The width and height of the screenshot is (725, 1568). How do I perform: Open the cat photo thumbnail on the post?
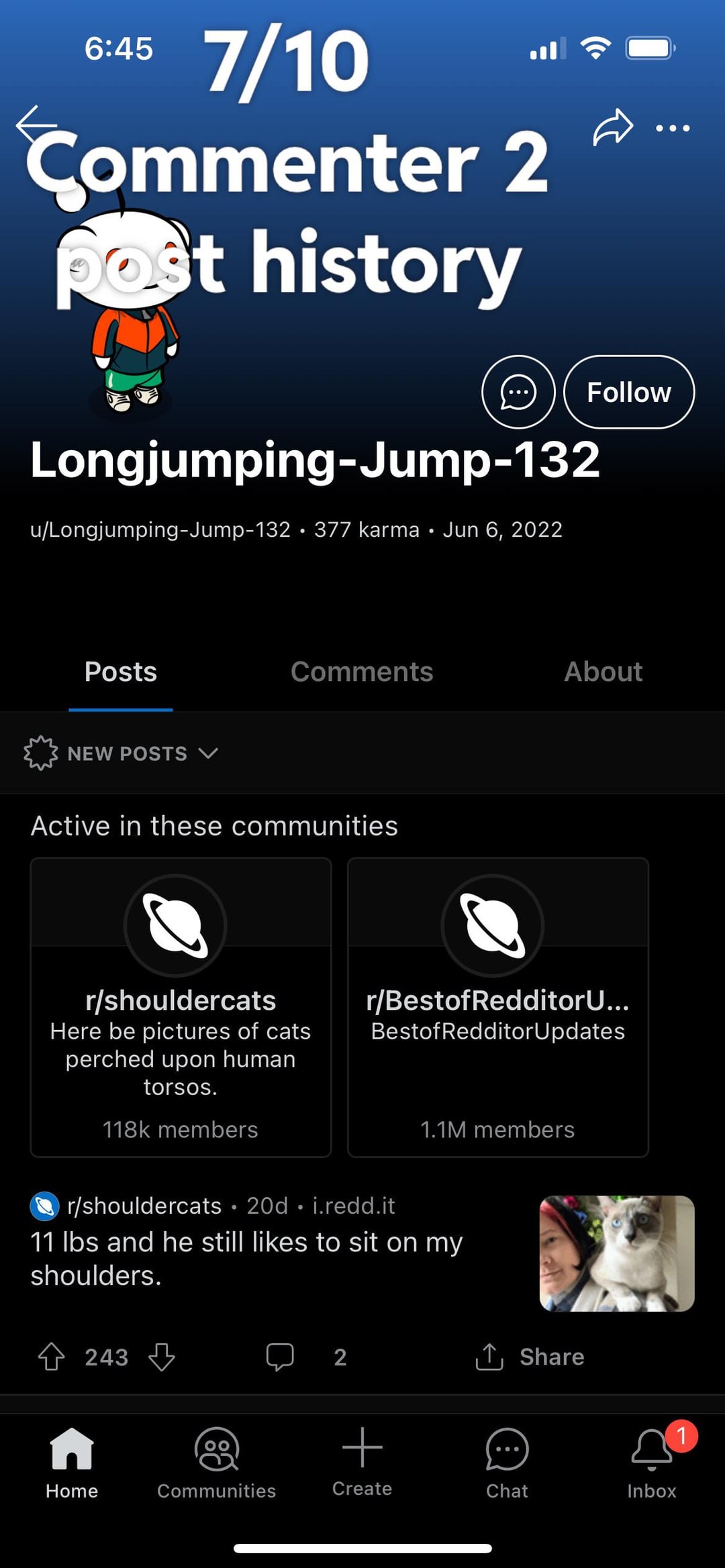pos(616,1253)
